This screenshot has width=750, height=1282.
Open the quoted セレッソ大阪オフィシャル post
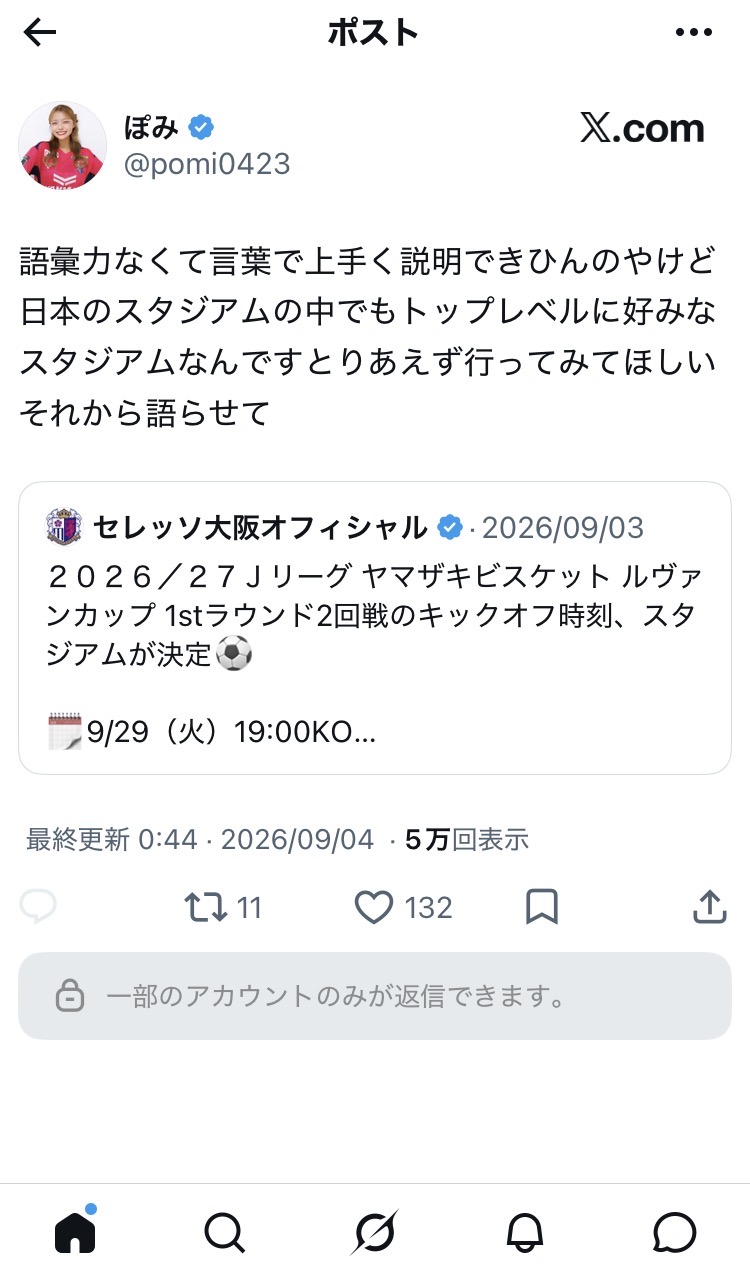[375, 628]
